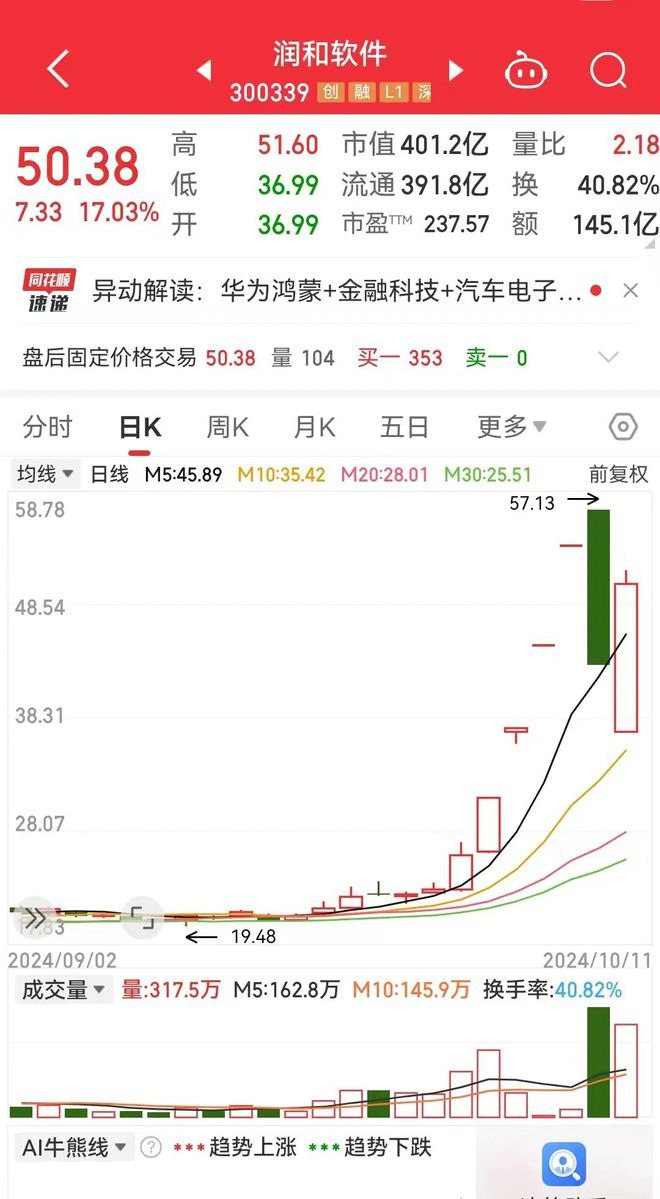
Task: Tap the fullscreen bracket icon on chart
Action: pos(142,918)
